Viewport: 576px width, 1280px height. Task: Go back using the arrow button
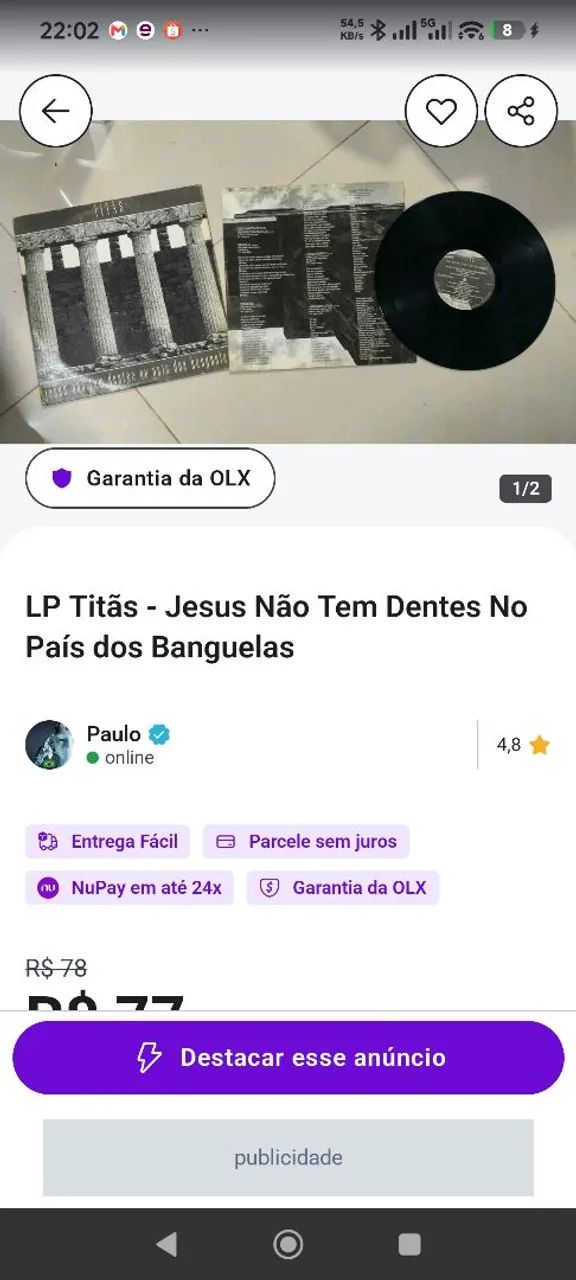56,111
